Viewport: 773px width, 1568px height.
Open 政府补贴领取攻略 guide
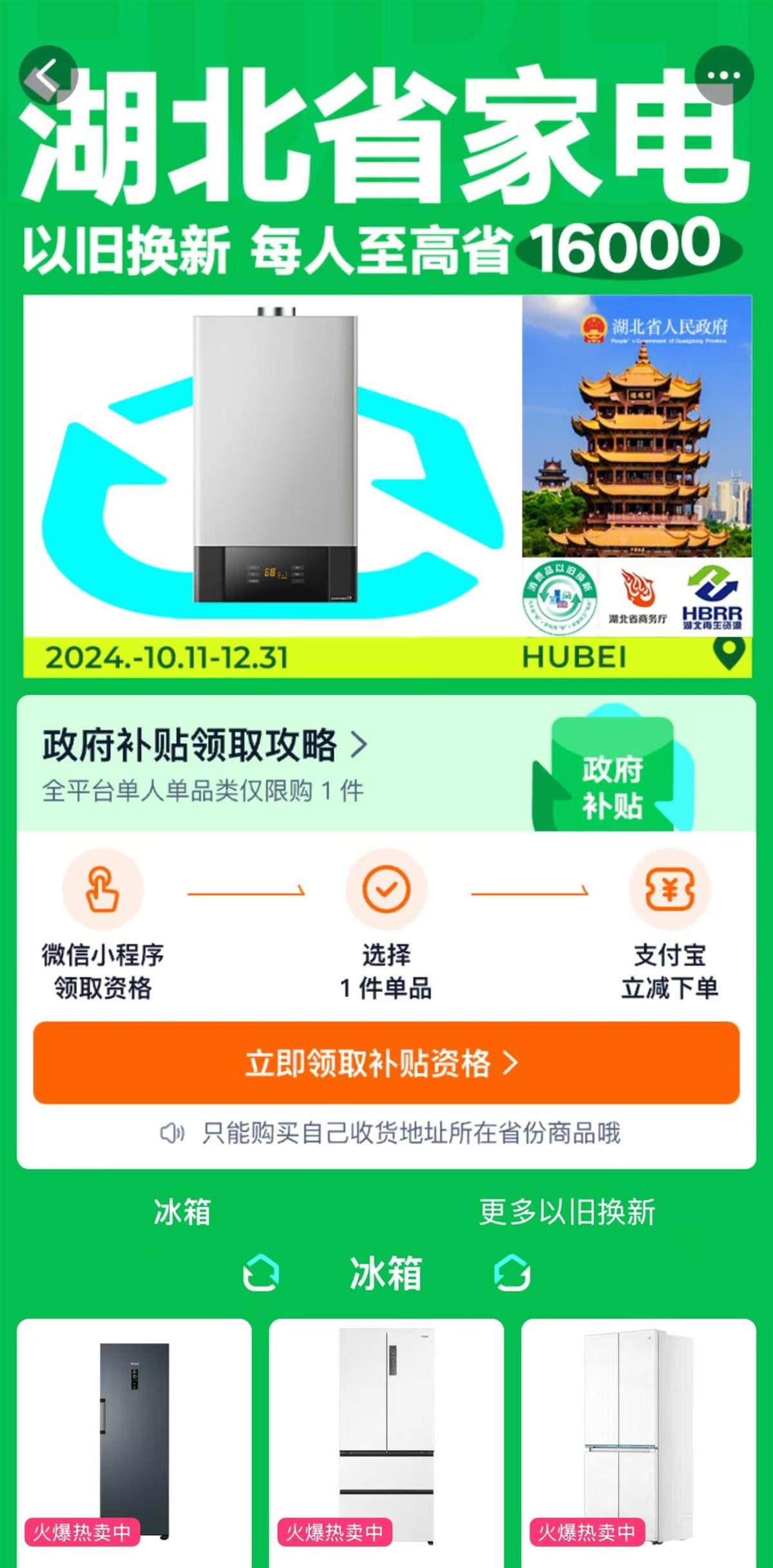click(205, 746)
